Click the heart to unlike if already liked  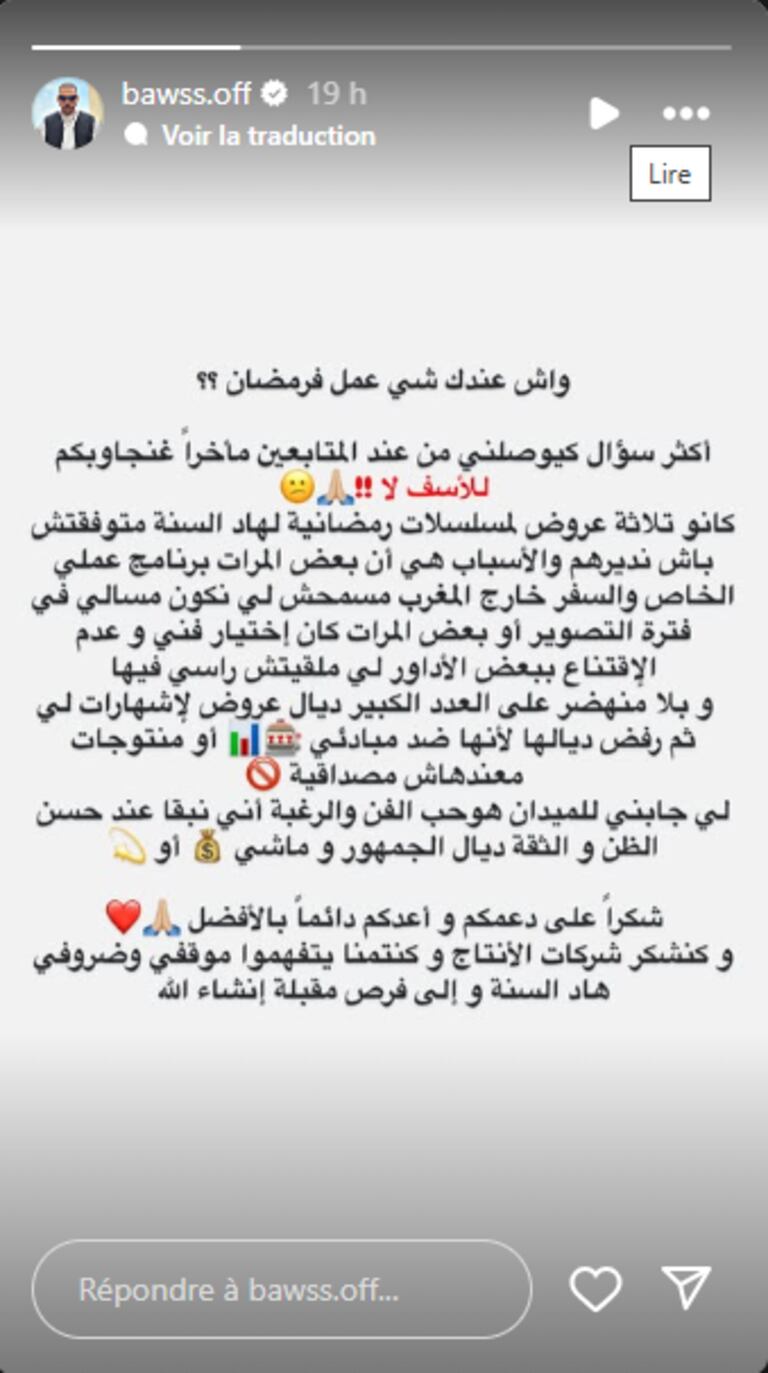click(x=597, y=1289)
